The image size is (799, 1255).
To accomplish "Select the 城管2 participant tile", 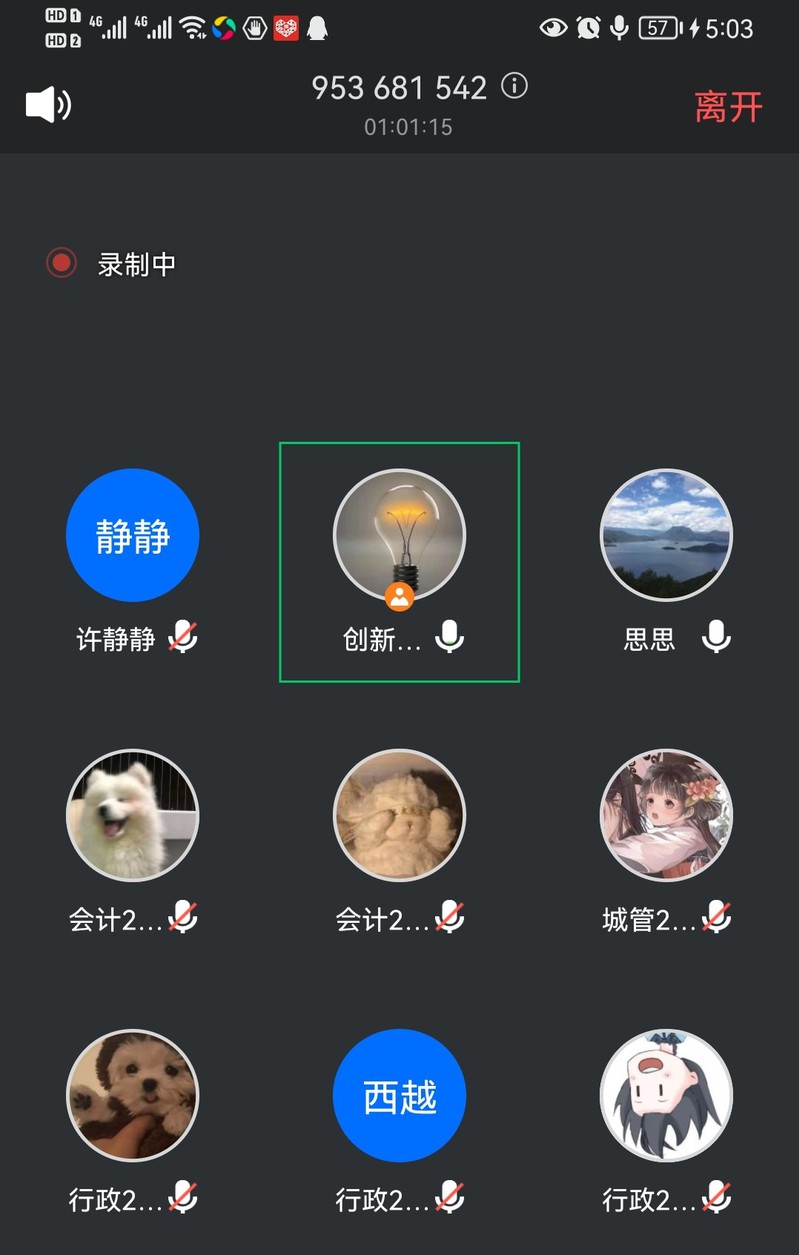I will pos(666,815).
